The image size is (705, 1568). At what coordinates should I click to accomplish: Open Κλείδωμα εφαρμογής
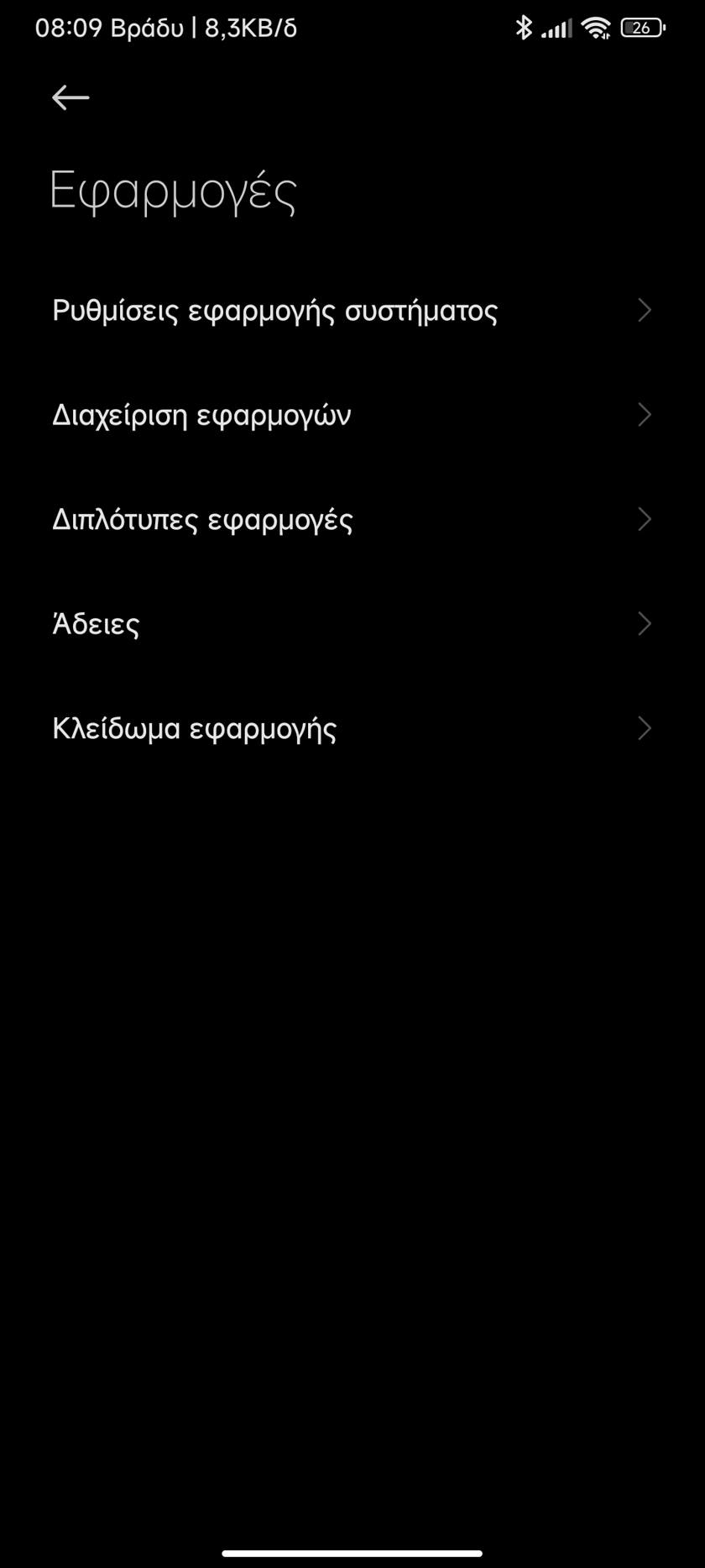[x=195, y=728]
